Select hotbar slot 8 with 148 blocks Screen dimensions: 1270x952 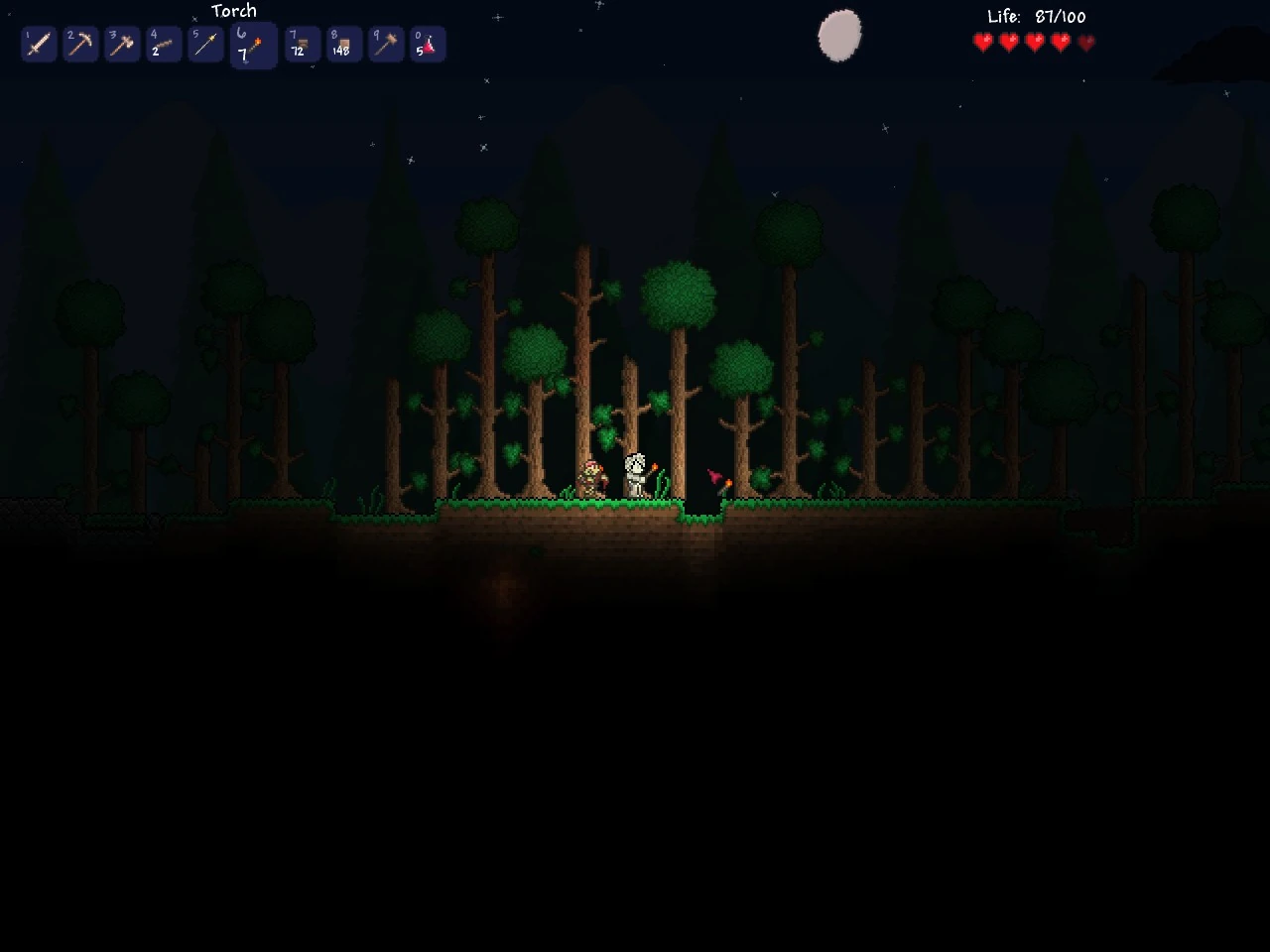coord(343,45)
